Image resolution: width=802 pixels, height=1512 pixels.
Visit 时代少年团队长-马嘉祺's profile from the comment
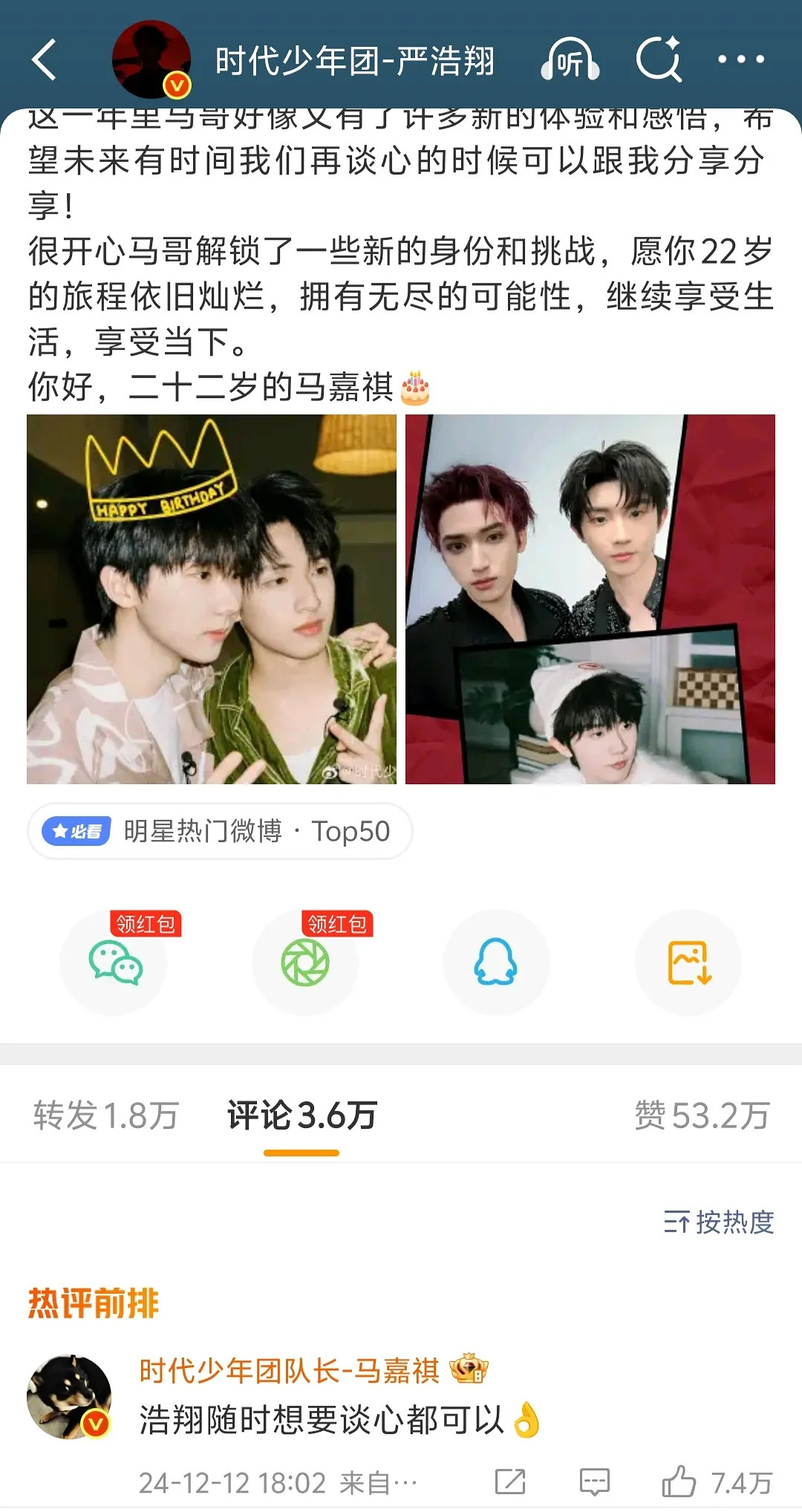tap(290, 1370)
